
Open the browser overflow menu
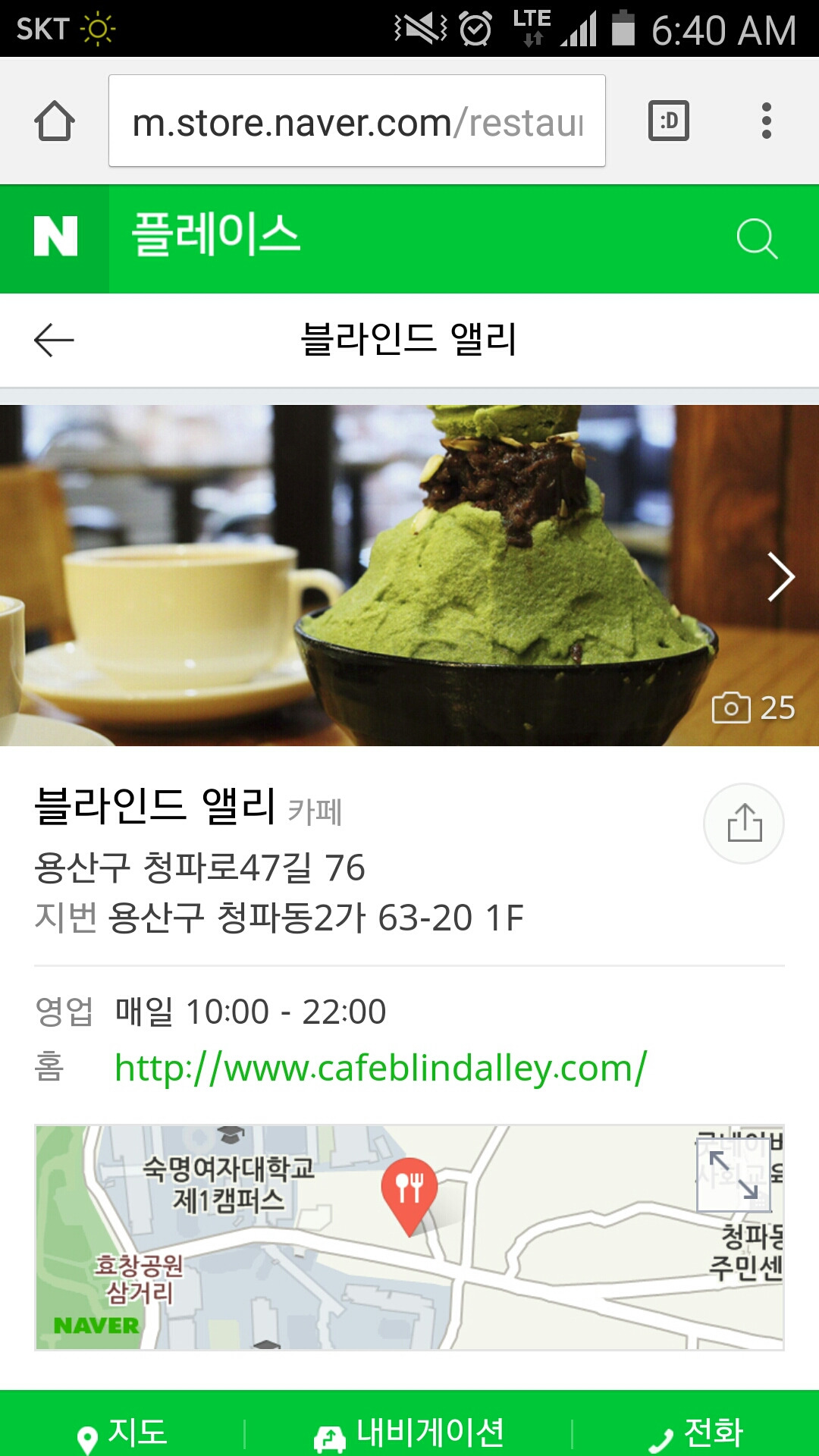coord(767,121)
